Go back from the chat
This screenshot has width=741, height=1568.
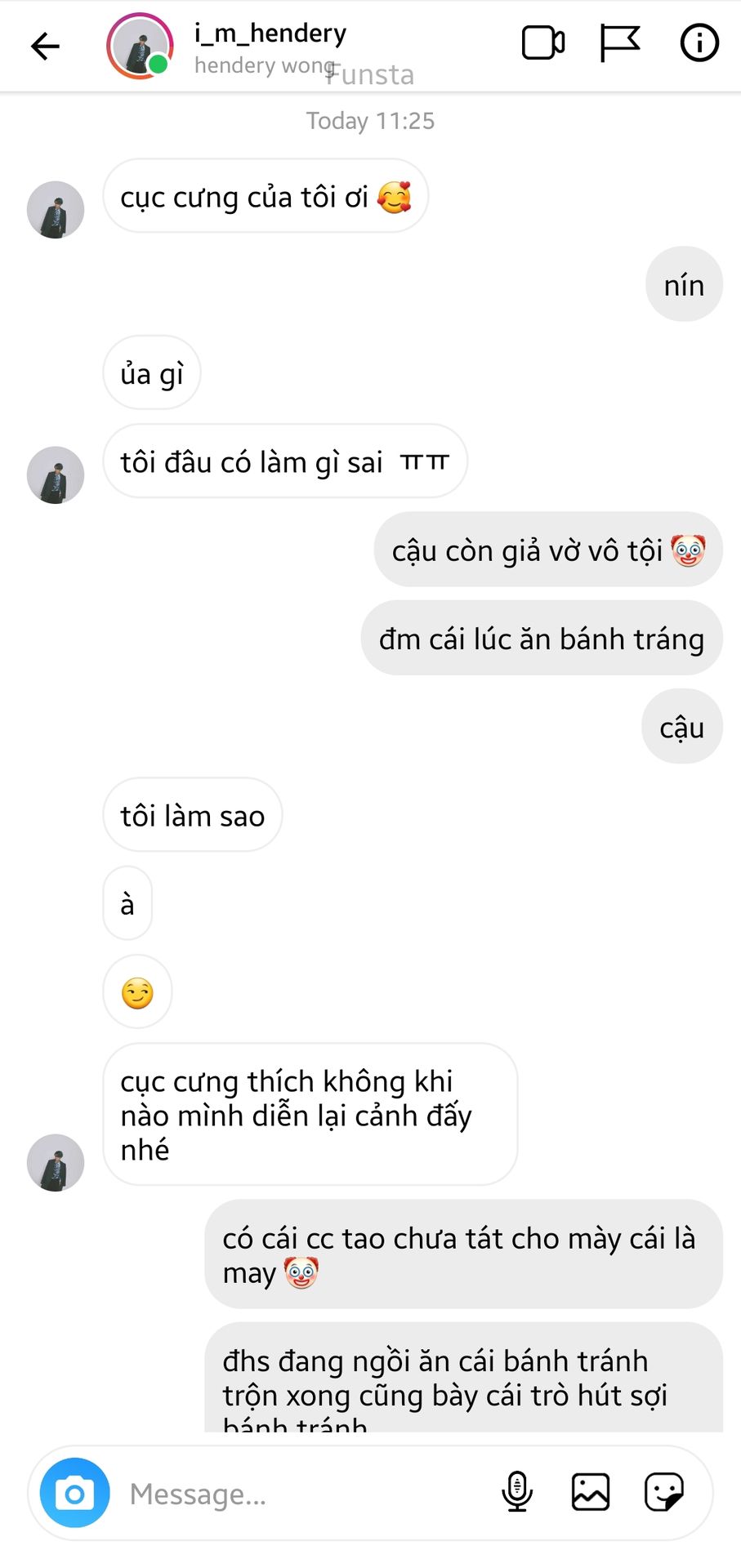point(45,46)
